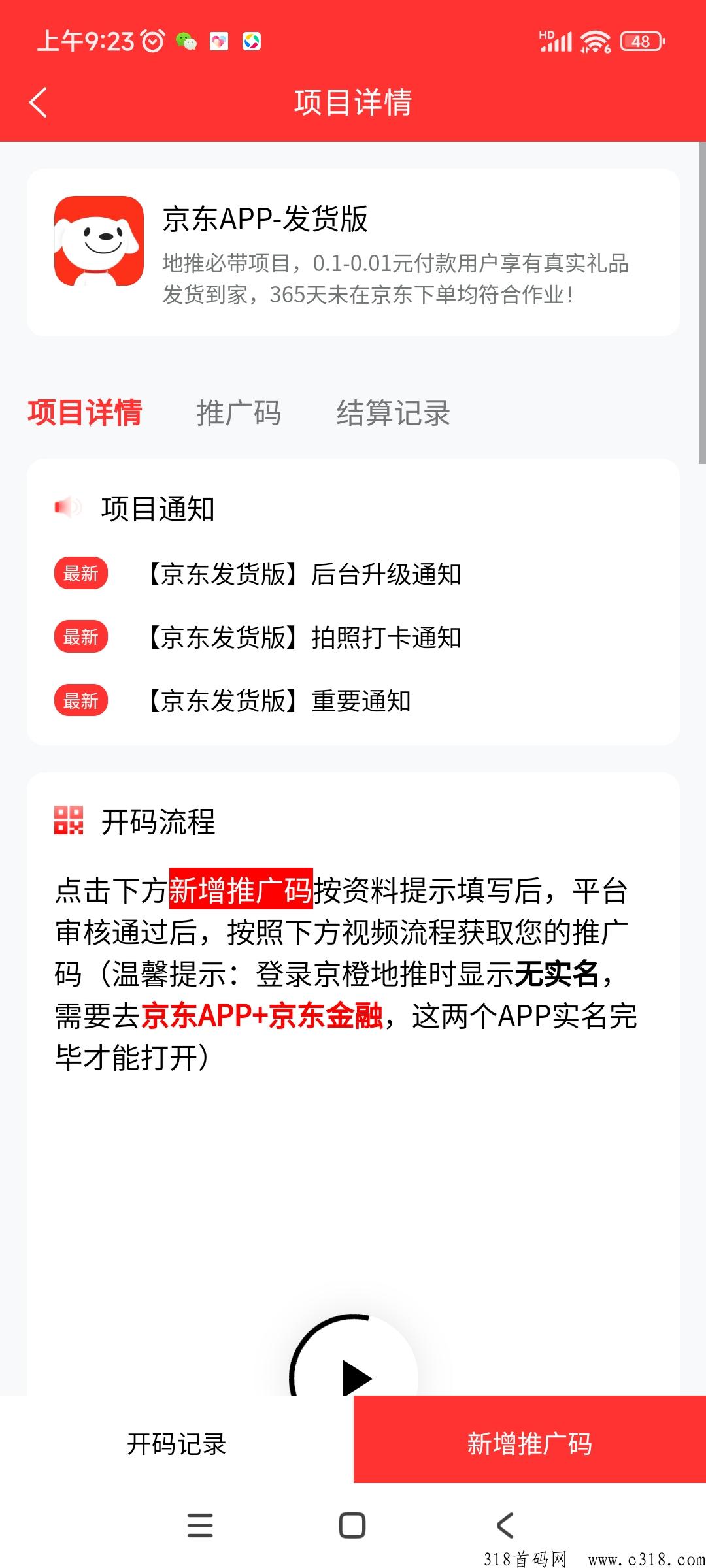This screenshot has height=1568, width=706.
Task: Switch to the 结算记录 tab
Action: [x=393, y=413]
